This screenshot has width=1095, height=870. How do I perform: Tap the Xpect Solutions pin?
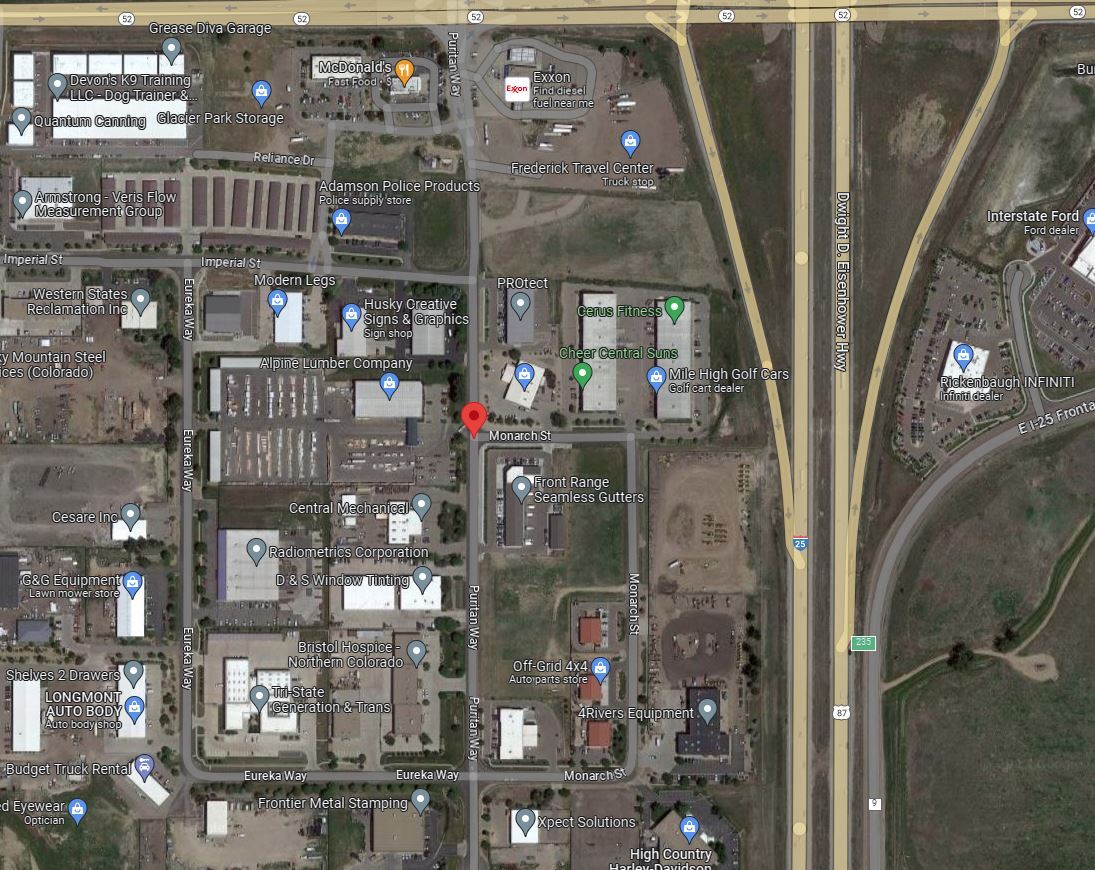pos(525,822)
